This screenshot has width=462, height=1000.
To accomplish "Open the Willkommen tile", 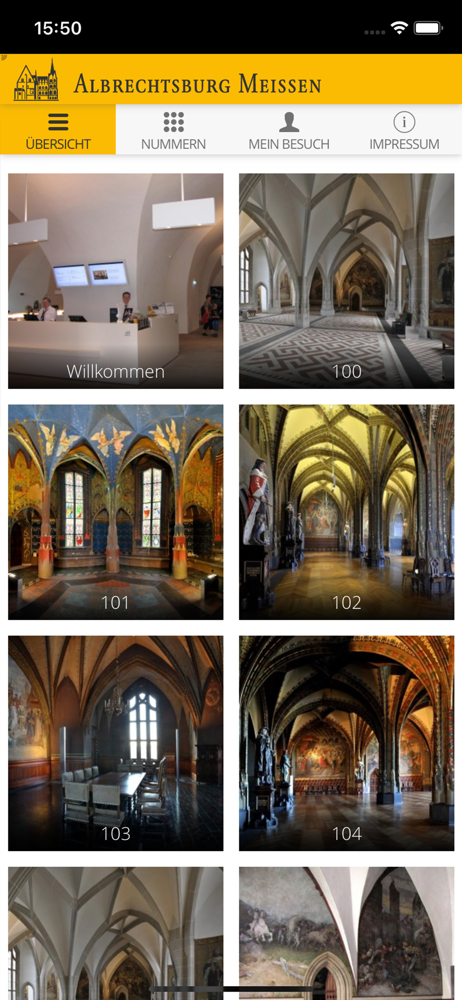I will [x=116, y=281].
